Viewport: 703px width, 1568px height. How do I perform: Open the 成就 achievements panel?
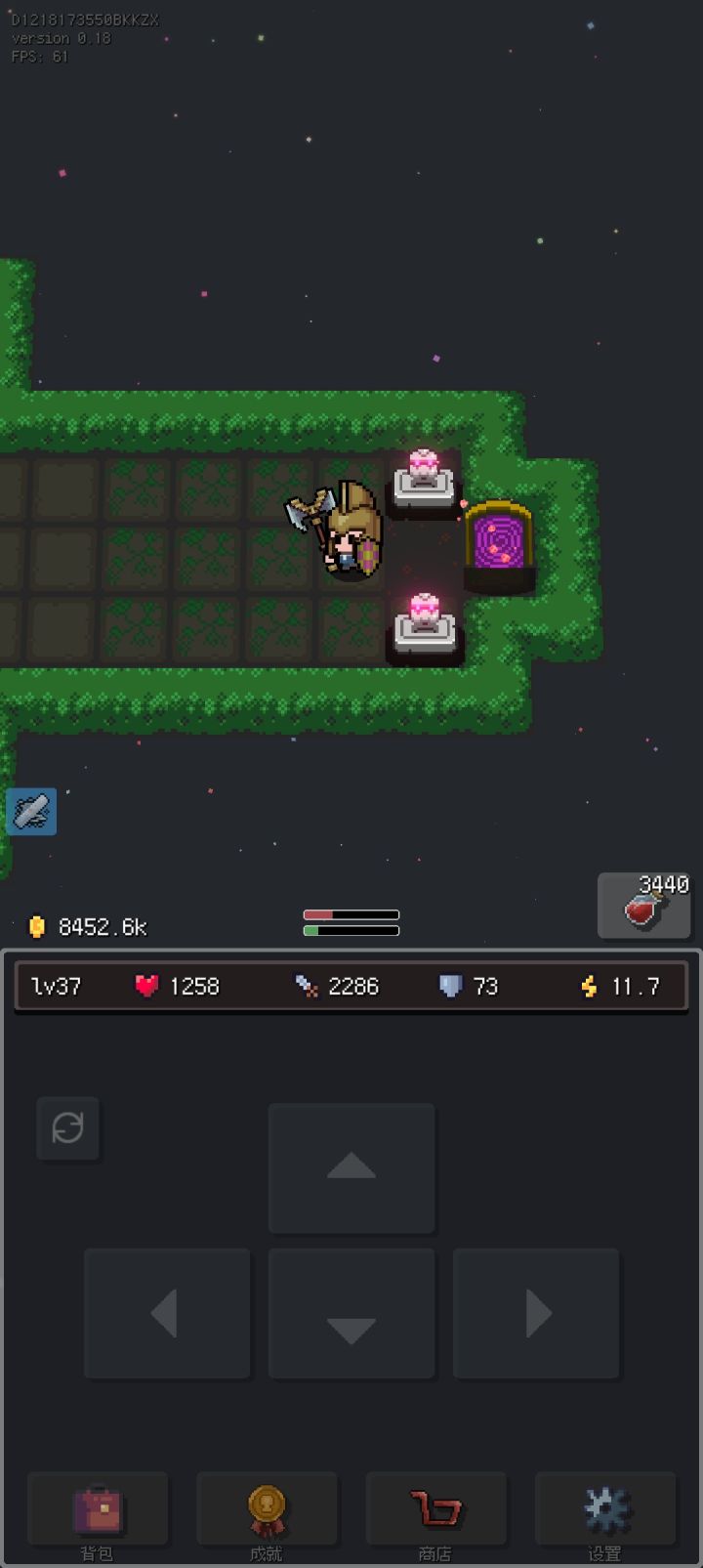coord(267,1509)
